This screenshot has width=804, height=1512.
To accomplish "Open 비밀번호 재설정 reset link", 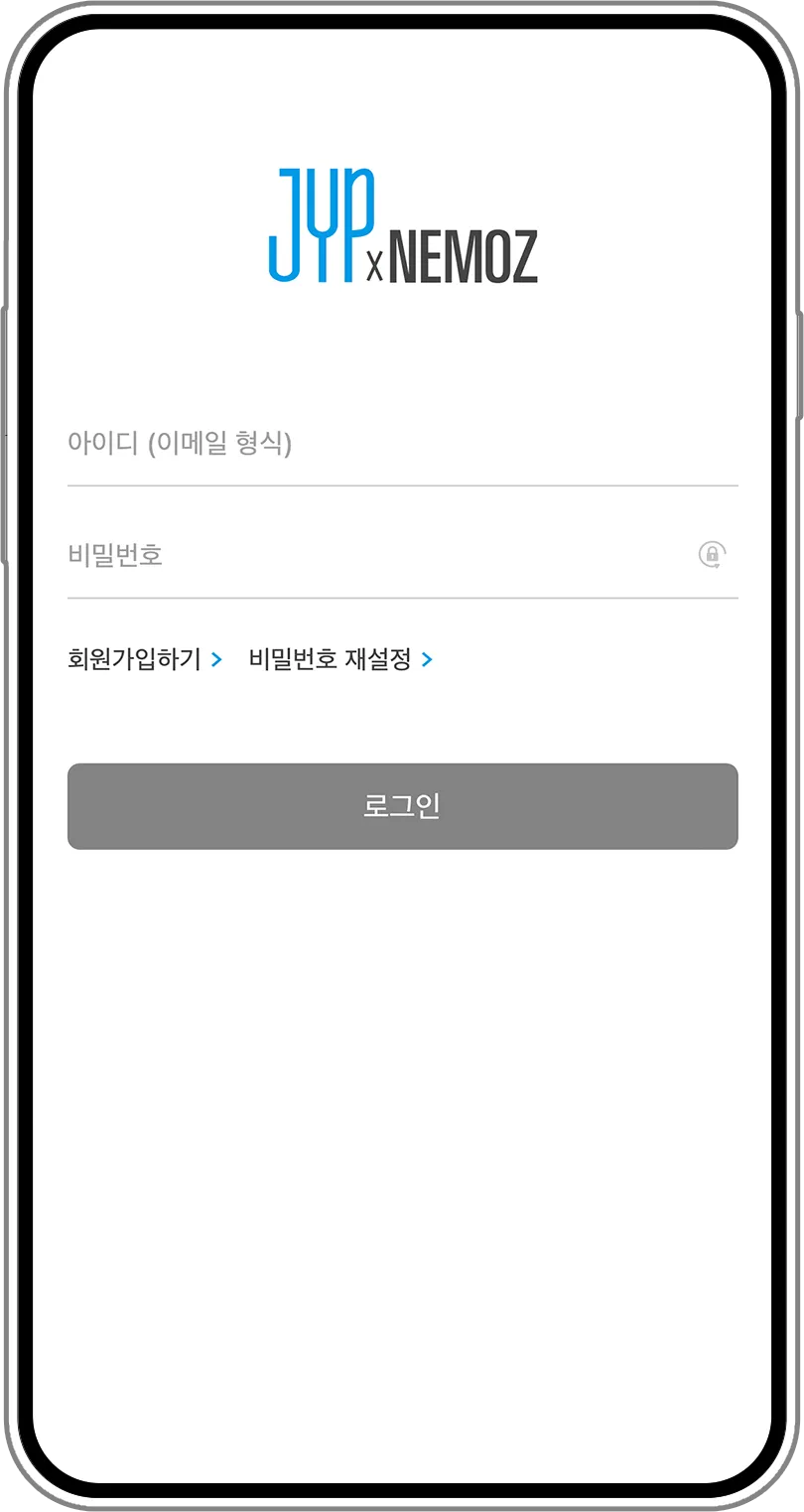I will tap(339, 659).
